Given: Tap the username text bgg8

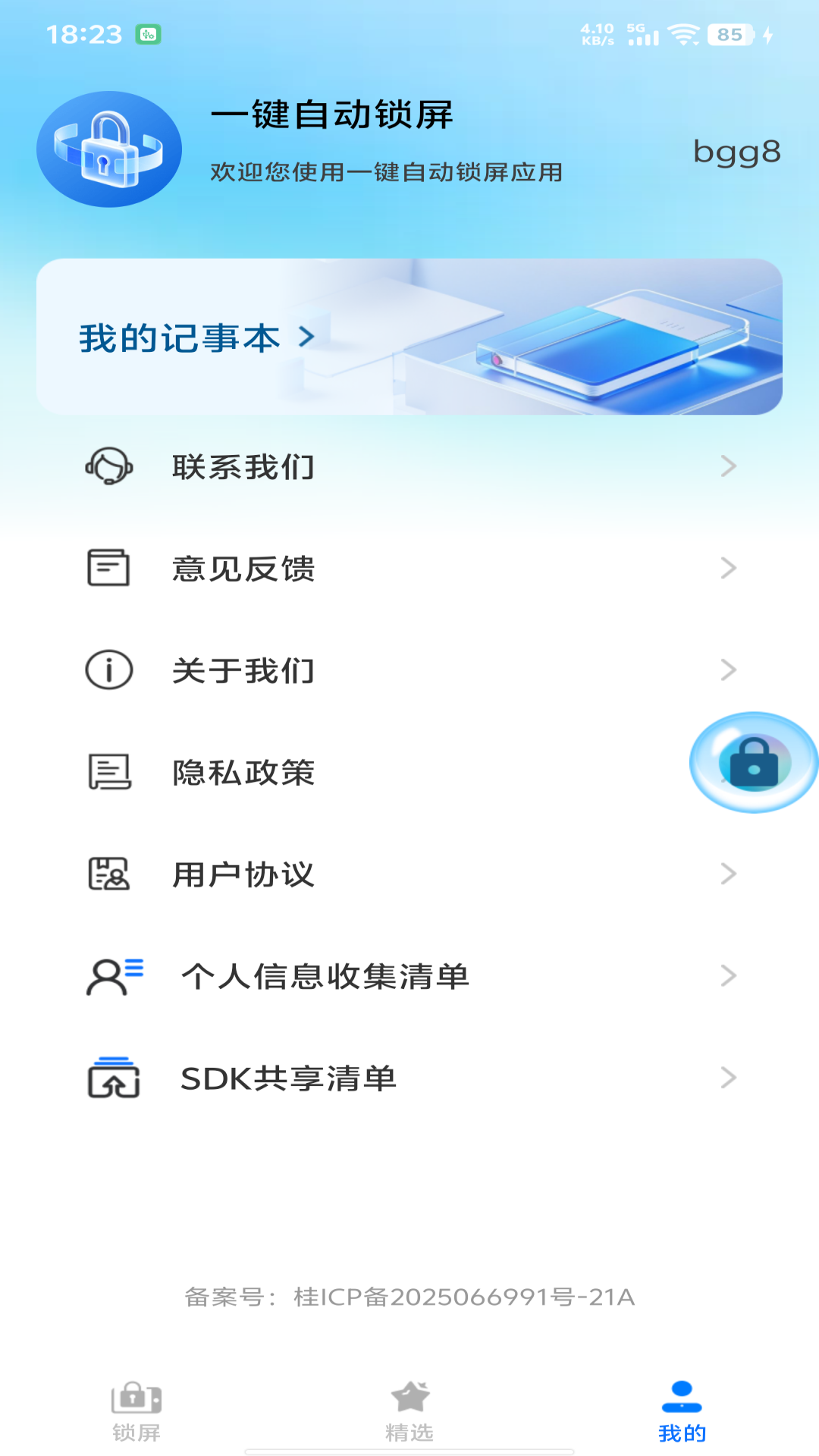Looking at the screenshot, I should click(x=736, y=152).
